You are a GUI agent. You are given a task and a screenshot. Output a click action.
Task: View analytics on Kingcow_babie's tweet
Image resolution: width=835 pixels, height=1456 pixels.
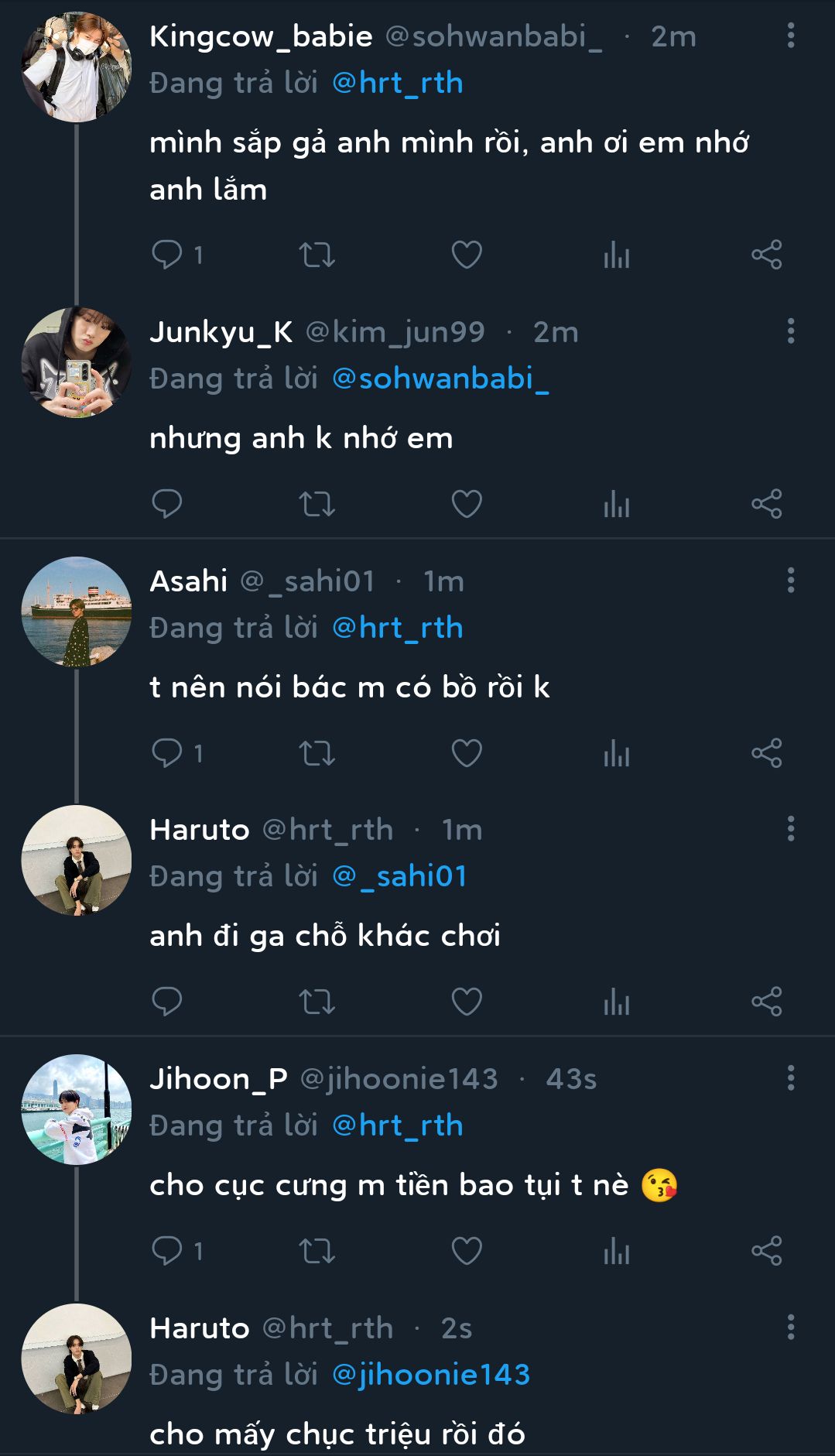[616, 255]
